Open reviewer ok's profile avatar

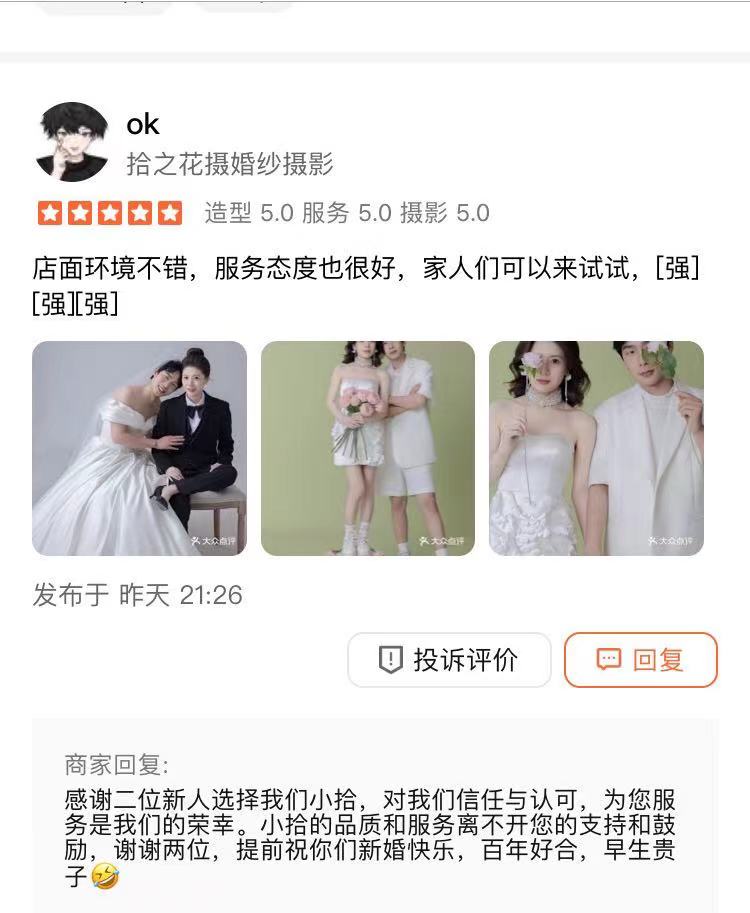(72, 141)
